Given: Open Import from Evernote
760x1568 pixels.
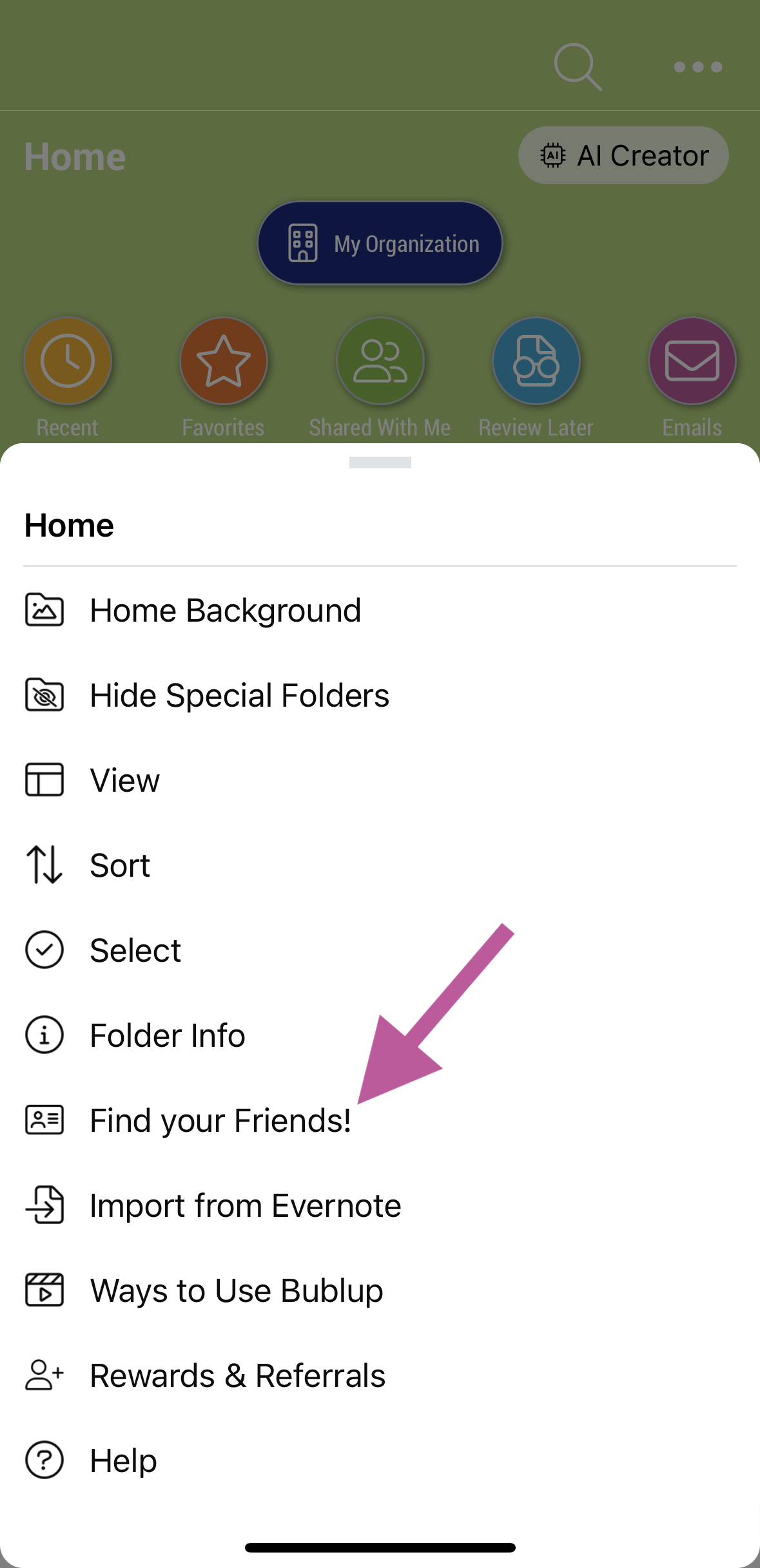Looking at the screenshot, I should pos(246,1205).
